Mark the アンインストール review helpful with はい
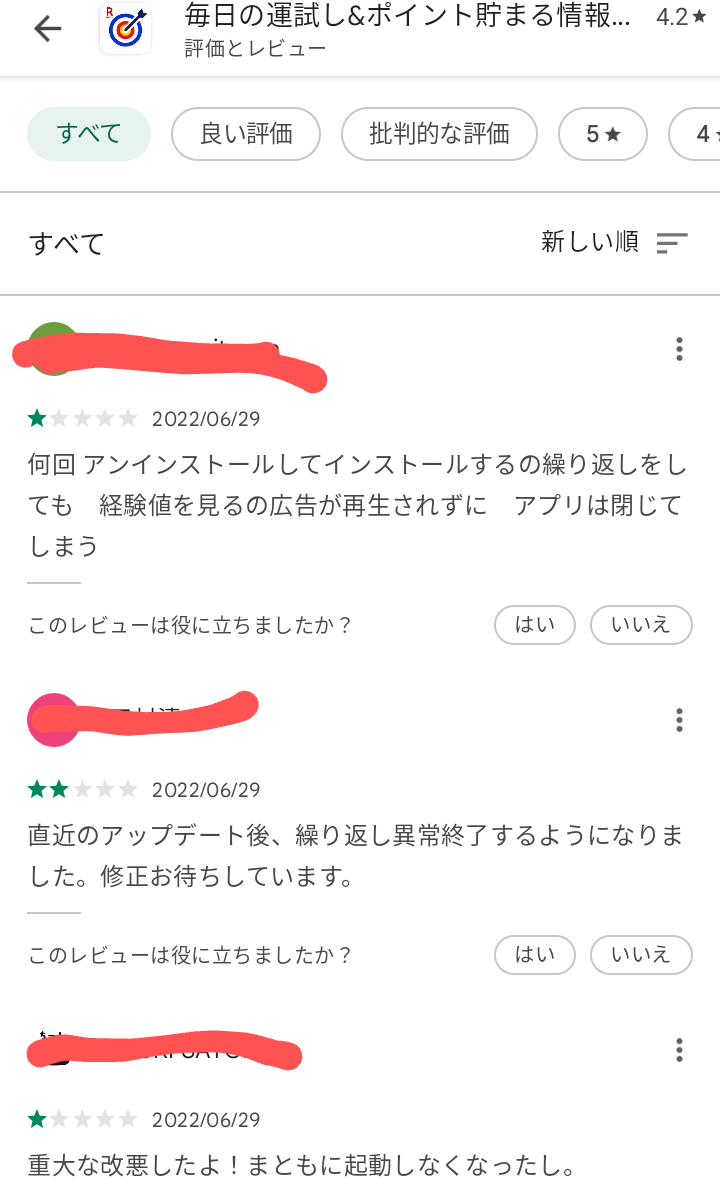720x1200 pixels. [535, 625]
